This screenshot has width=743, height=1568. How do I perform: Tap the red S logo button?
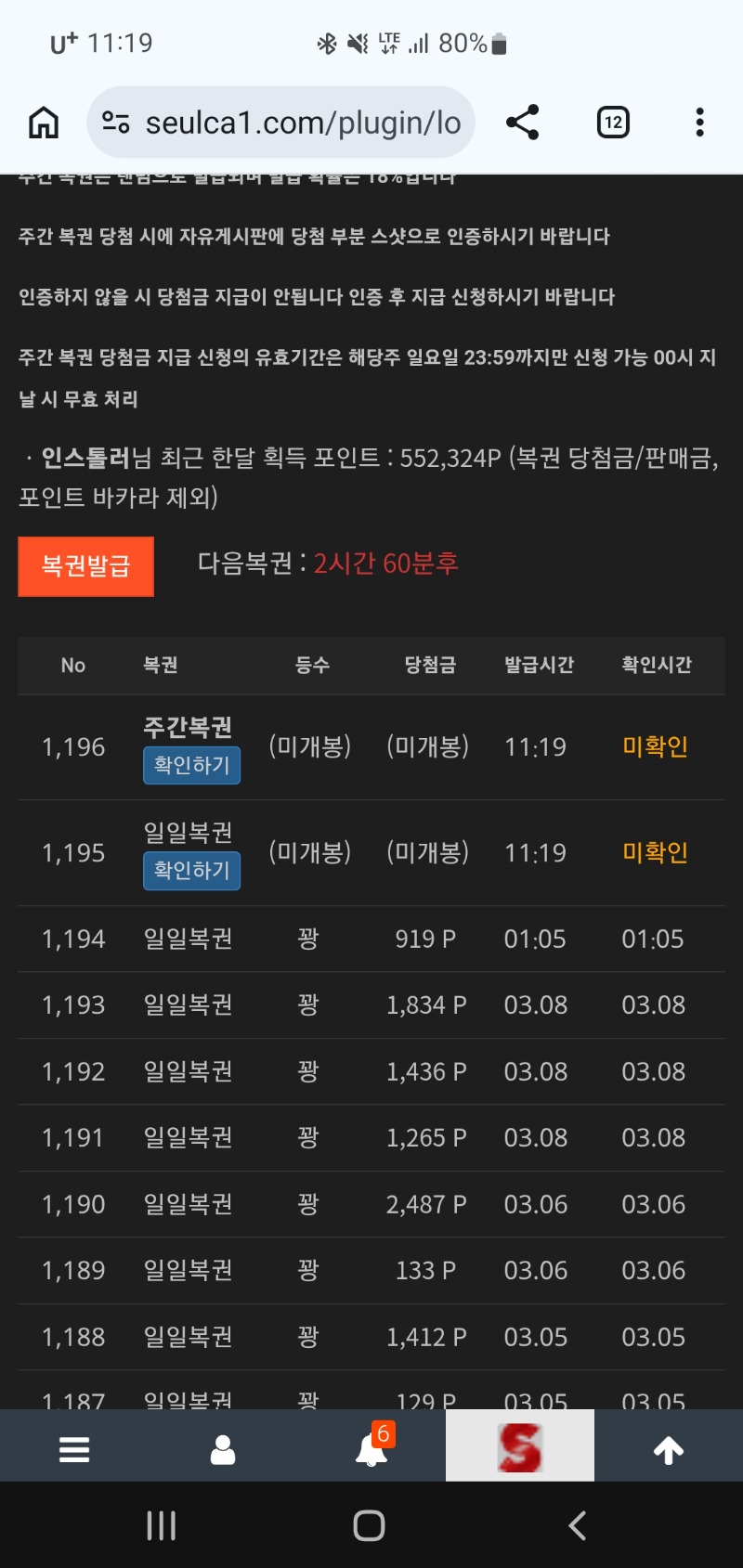pos(520,1447)
